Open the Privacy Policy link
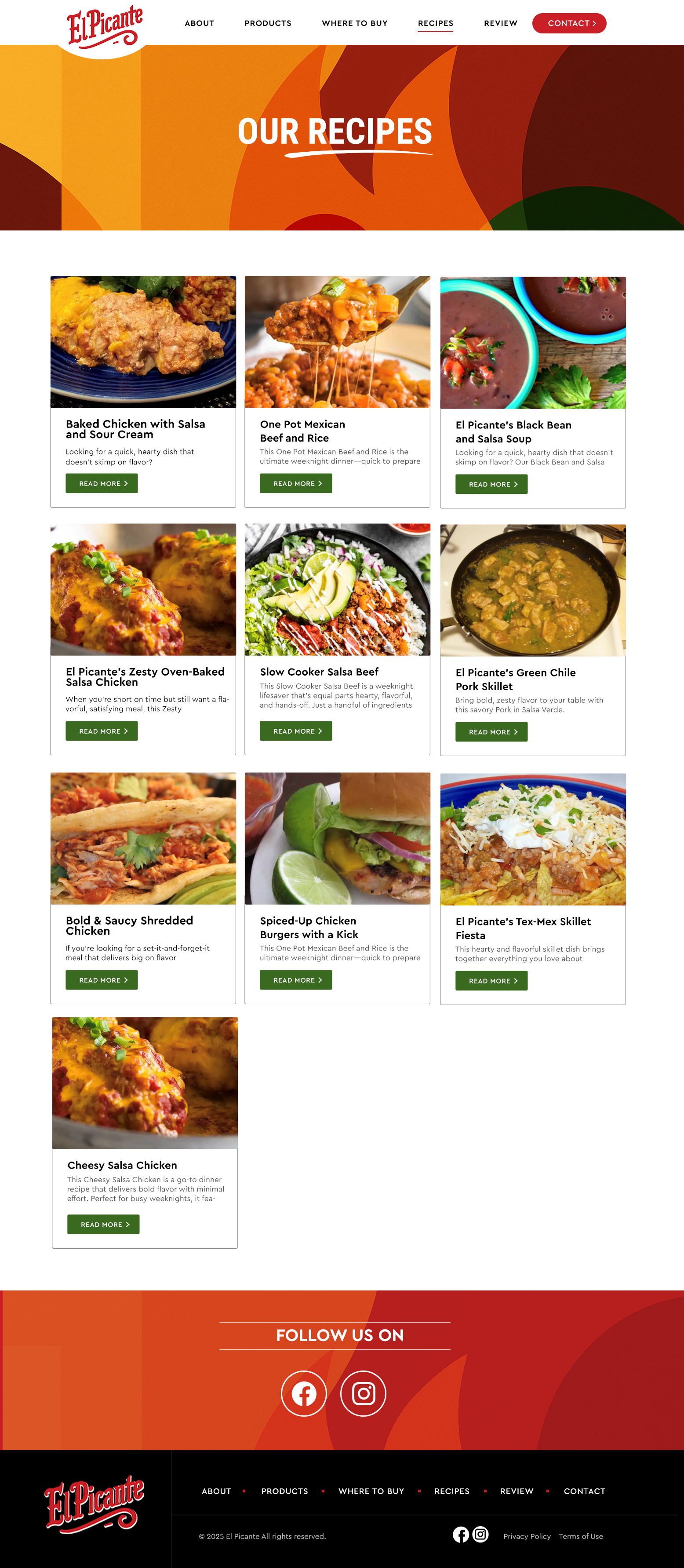Screen dimensions: 684x1568 (x=526, y=1536)
